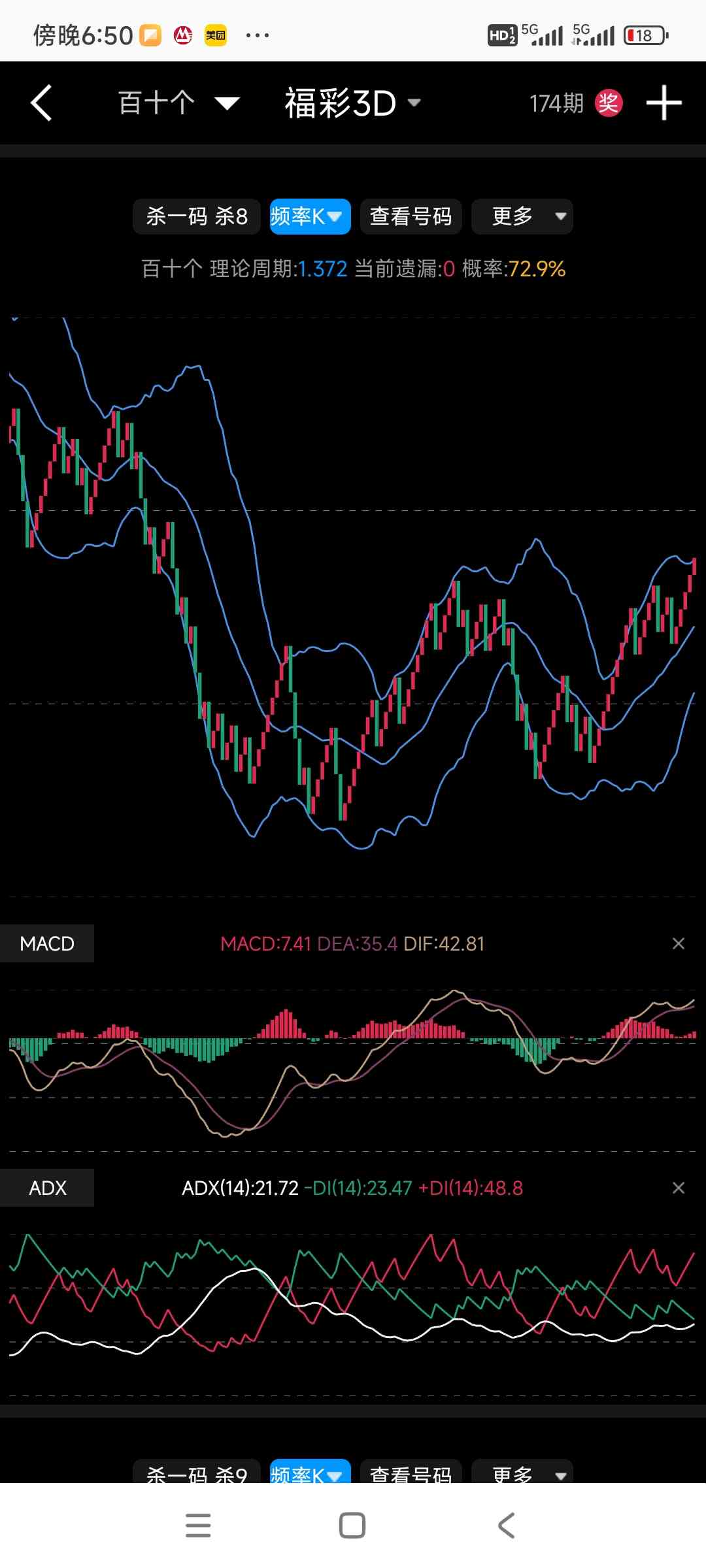Close the MACD indicator panel
706x1568 pixels.
(678, 943)
